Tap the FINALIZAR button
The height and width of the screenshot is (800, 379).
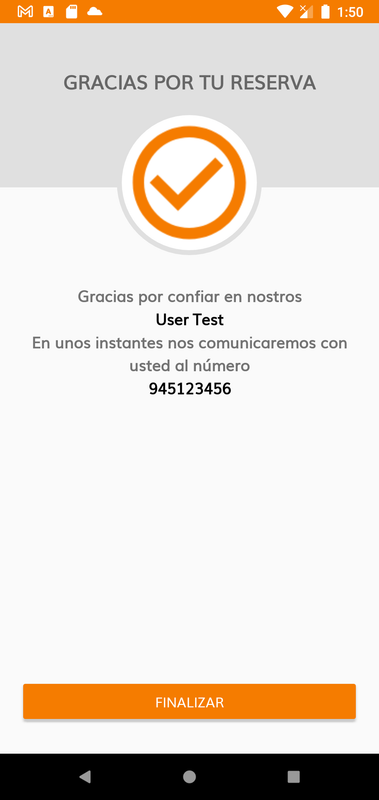189,702
